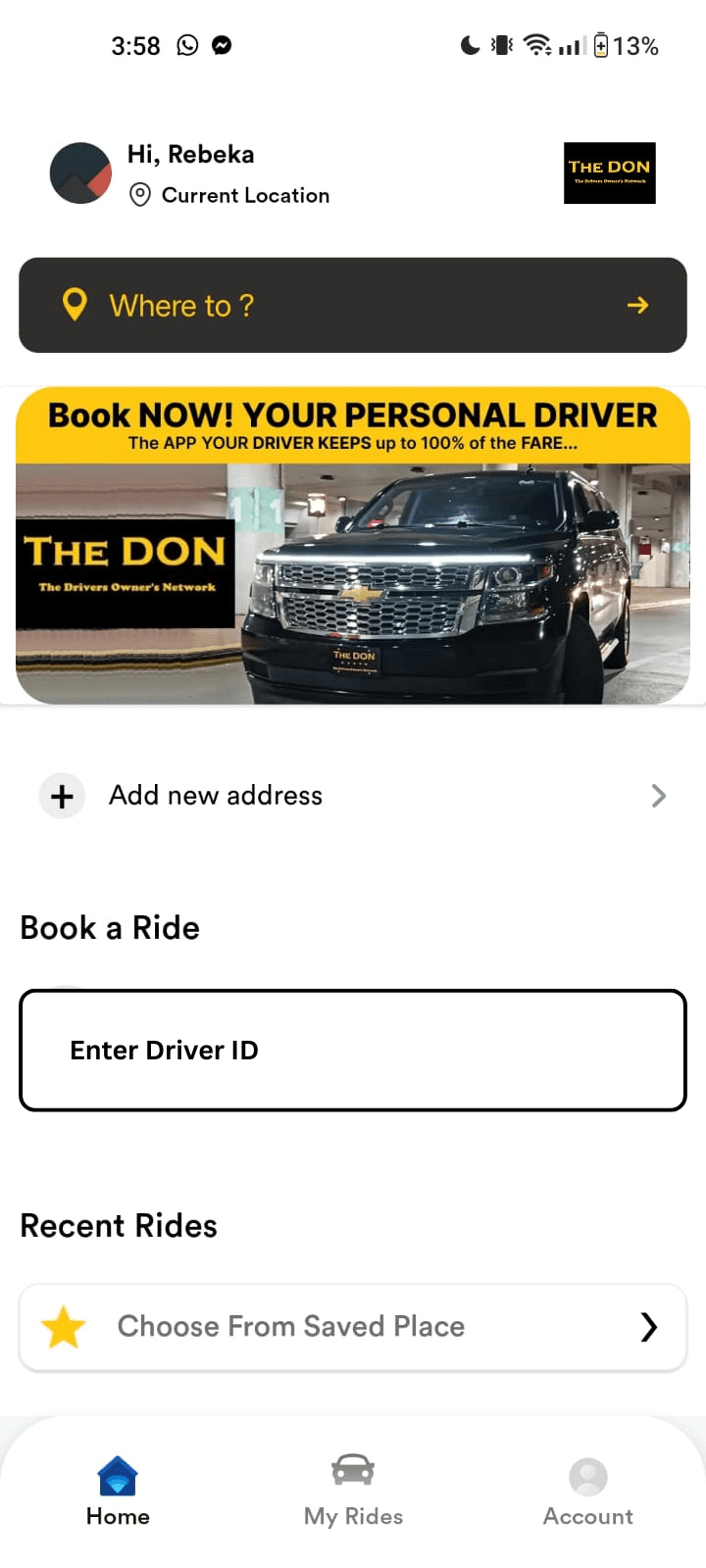The image size is (706, 1568).
Task: Tap THE DON logo in the top corner
Action: coord(609,172)
